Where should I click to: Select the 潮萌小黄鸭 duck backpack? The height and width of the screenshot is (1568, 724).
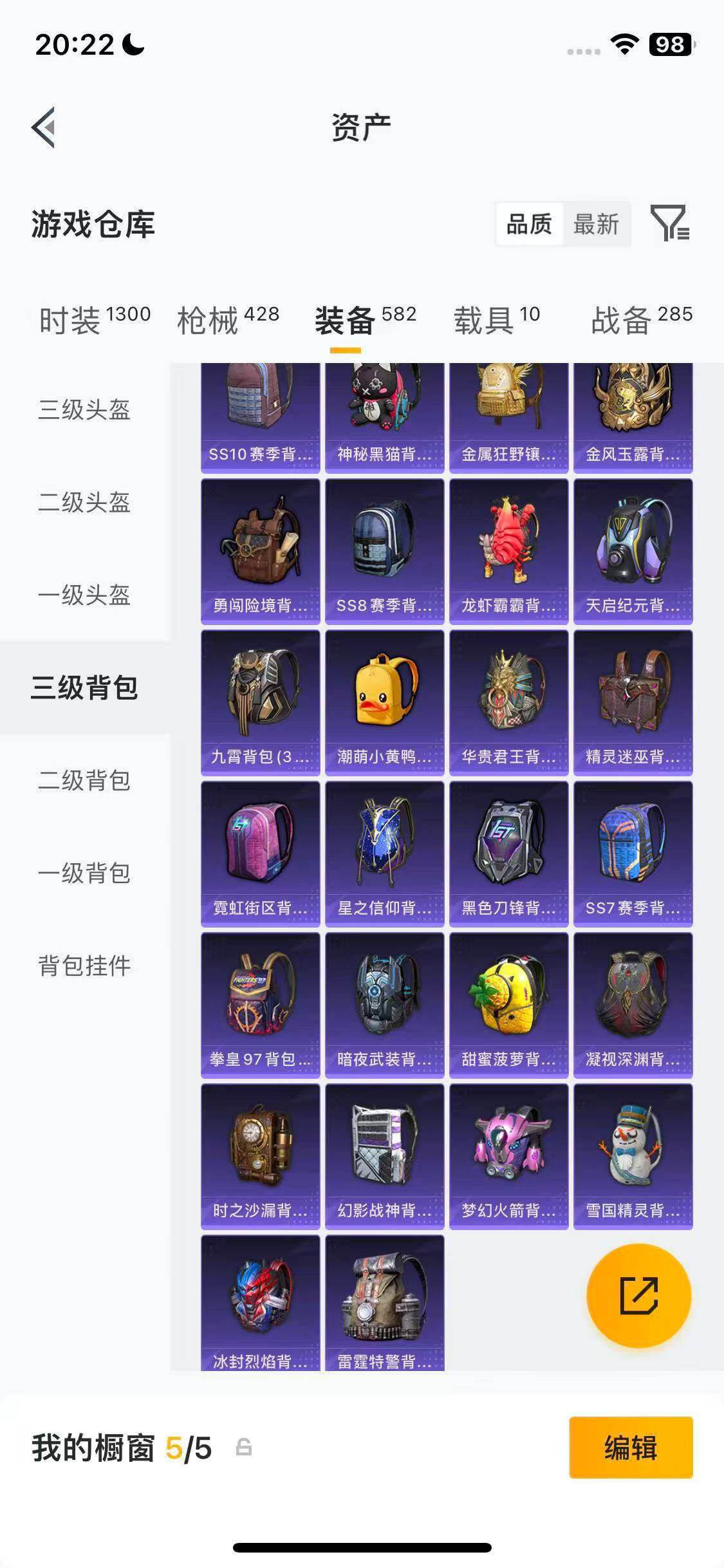[385, 702]
